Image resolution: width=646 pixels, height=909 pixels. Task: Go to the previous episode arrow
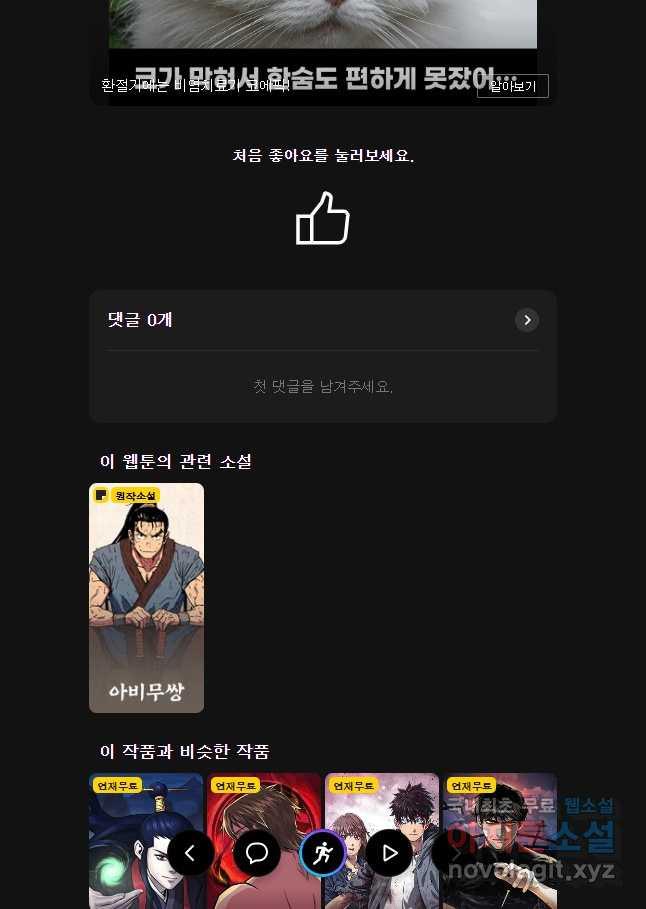191,853
